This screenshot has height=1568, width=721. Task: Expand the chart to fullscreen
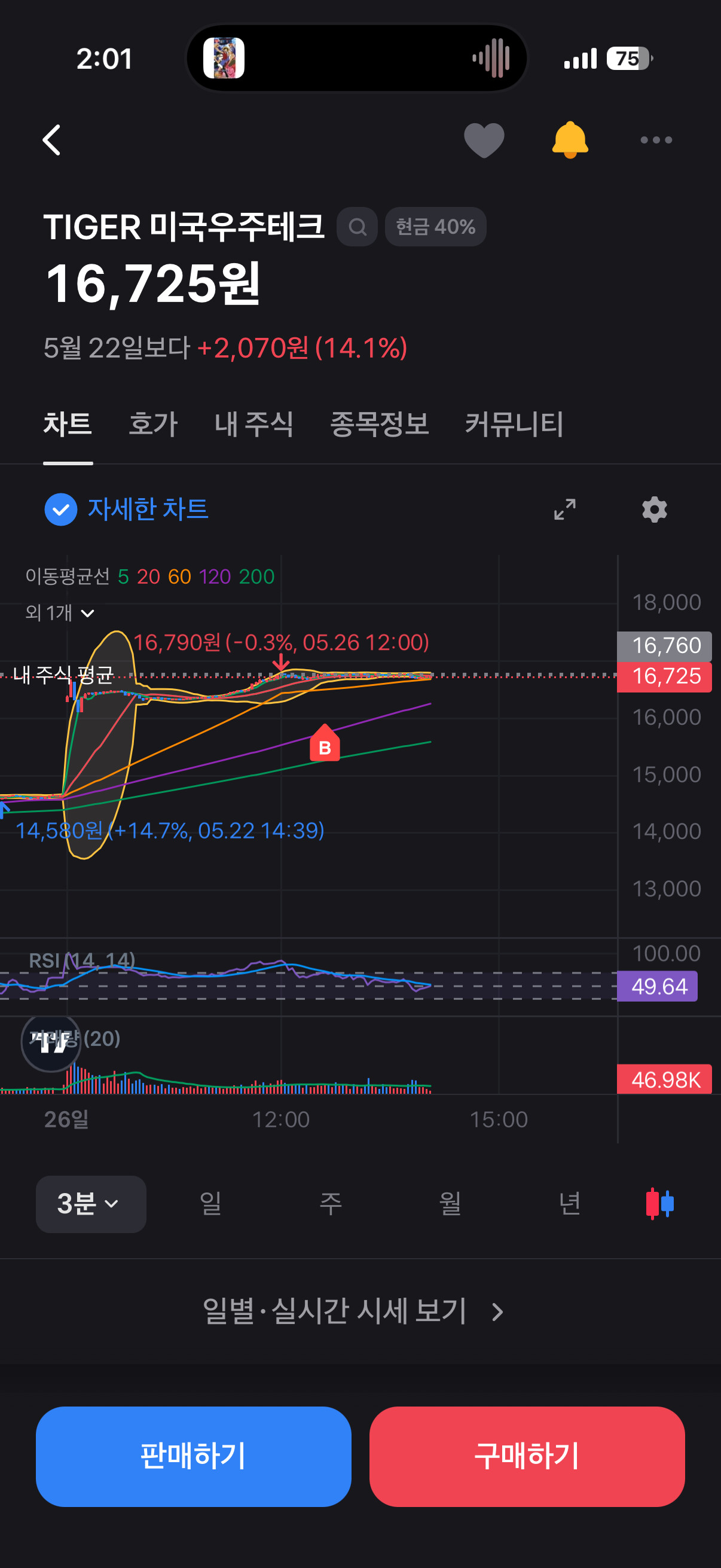(564, 510)
